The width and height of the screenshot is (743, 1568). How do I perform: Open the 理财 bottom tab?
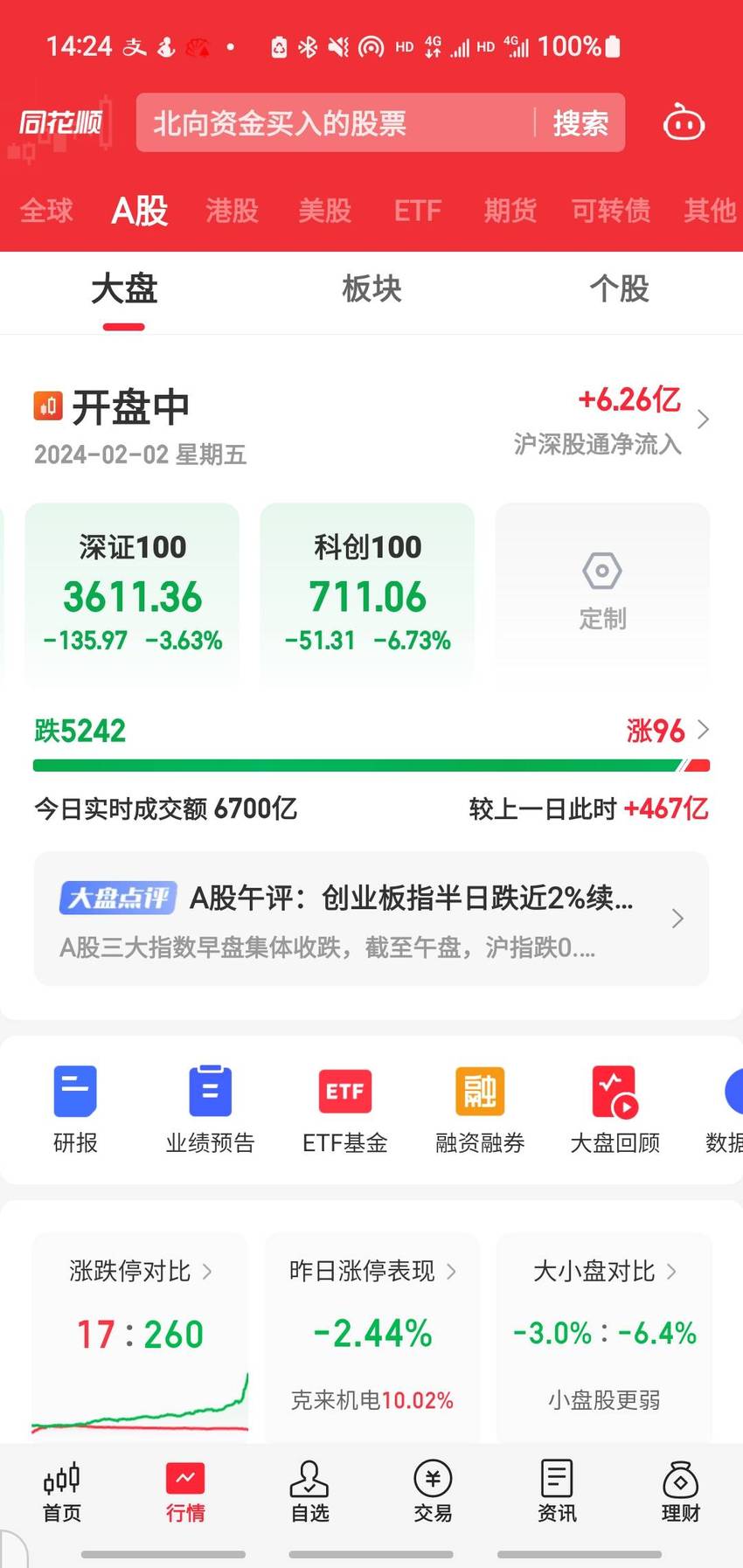pyautogui.click(x=681, y=1493)
